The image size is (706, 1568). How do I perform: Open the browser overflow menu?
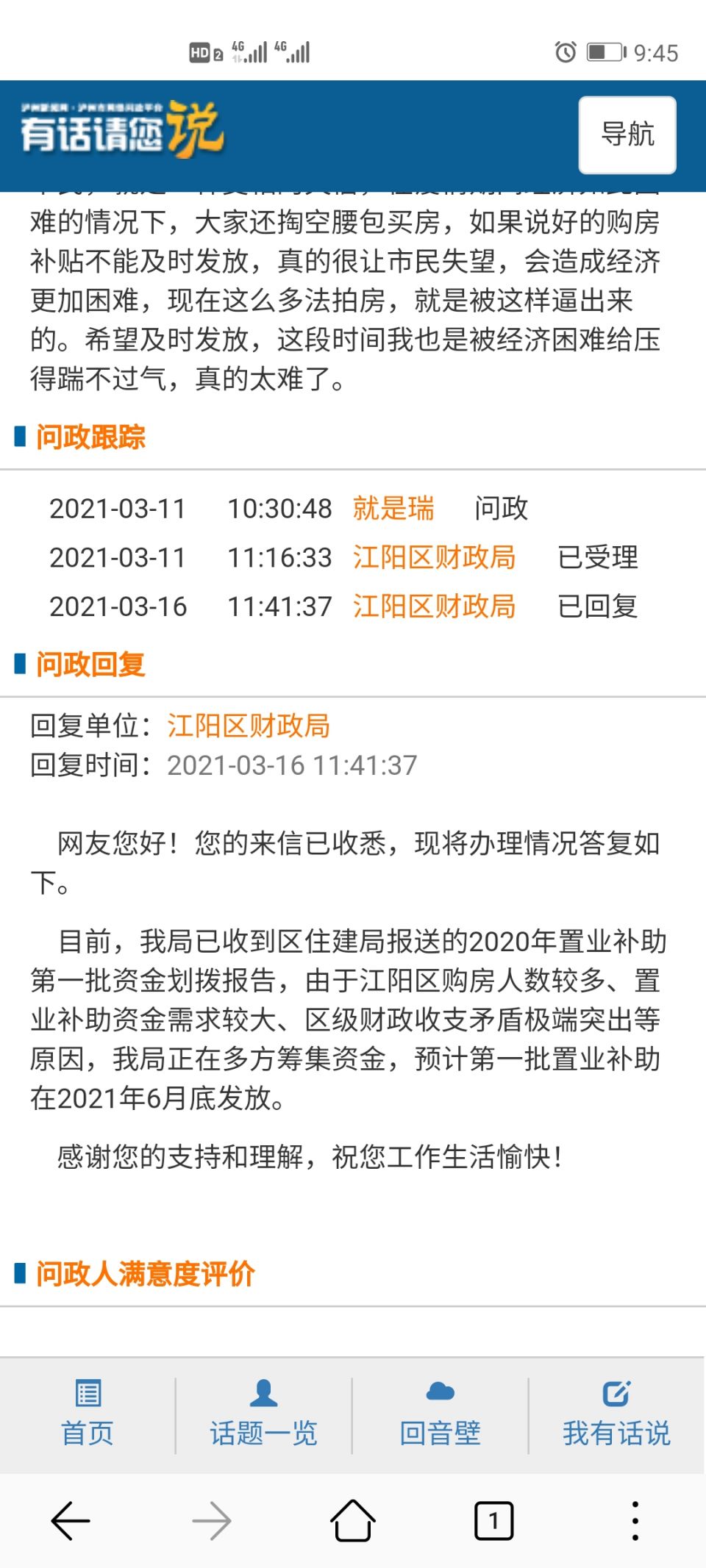pyautogui.click(x=635, y=1520)
